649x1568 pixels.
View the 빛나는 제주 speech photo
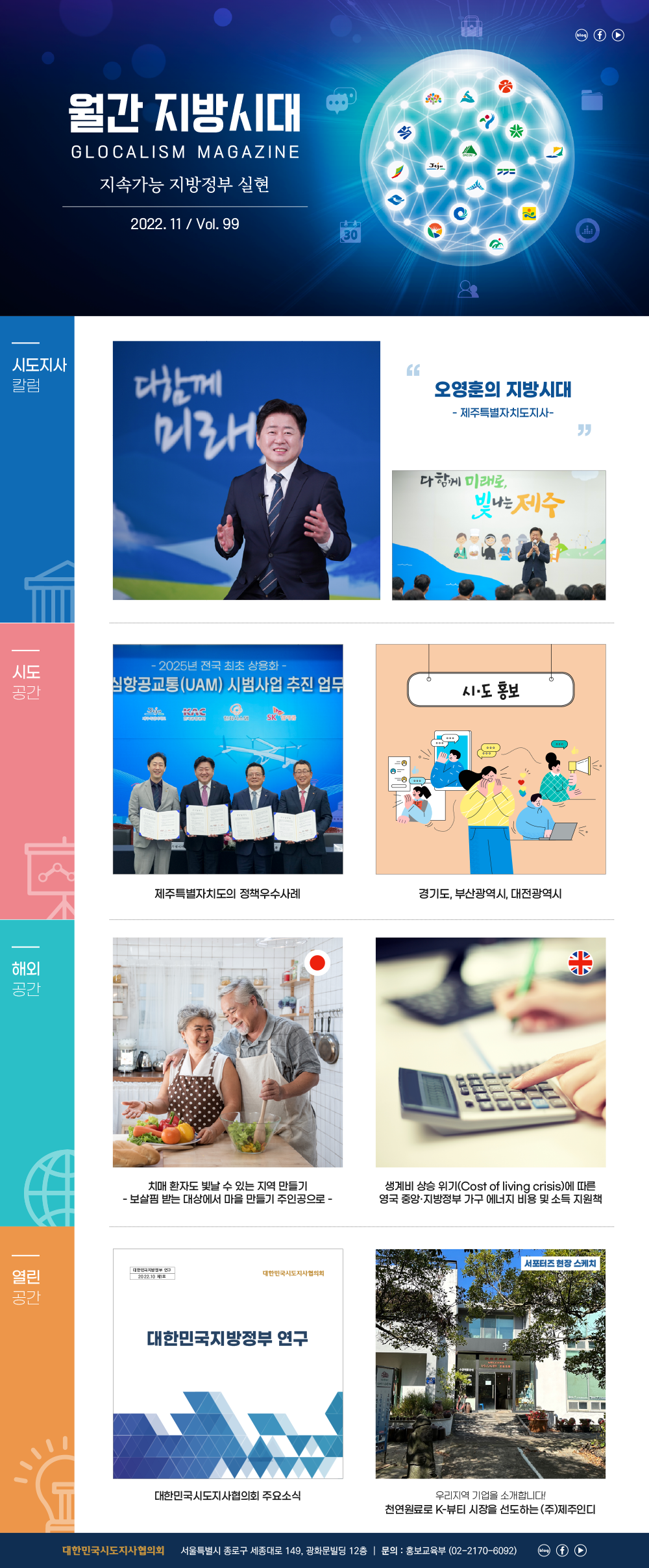click(x=498, y=535)
